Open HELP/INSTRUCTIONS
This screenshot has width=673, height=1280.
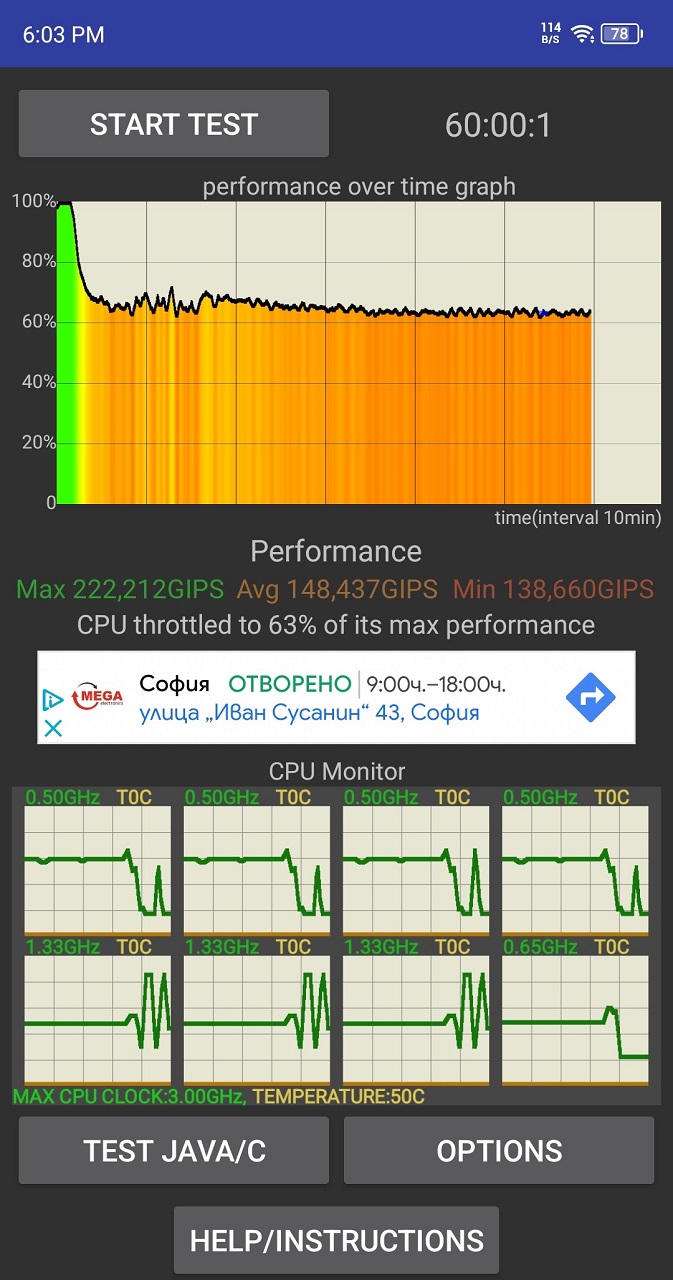(336, 1240)
